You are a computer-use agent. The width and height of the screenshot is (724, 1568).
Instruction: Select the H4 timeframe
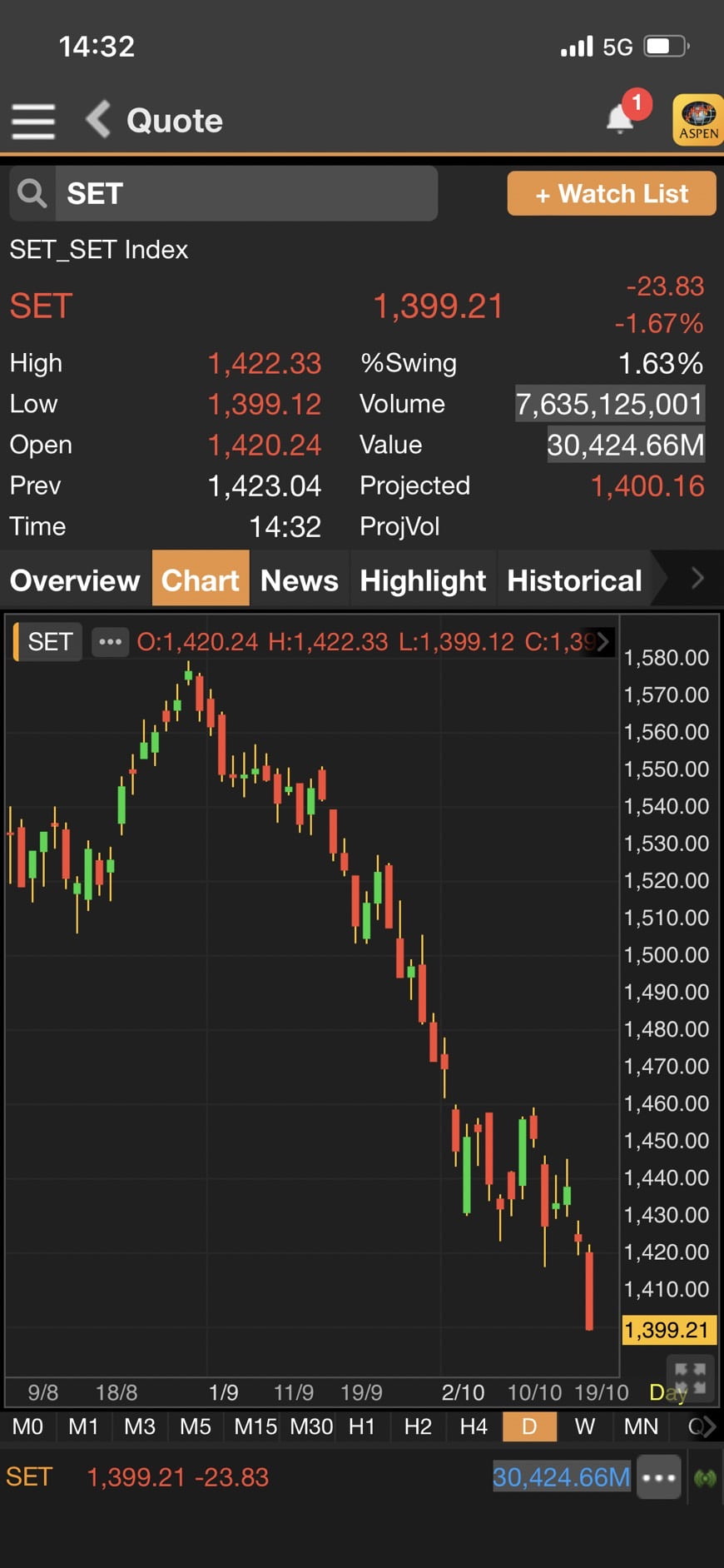(474, 1426)
